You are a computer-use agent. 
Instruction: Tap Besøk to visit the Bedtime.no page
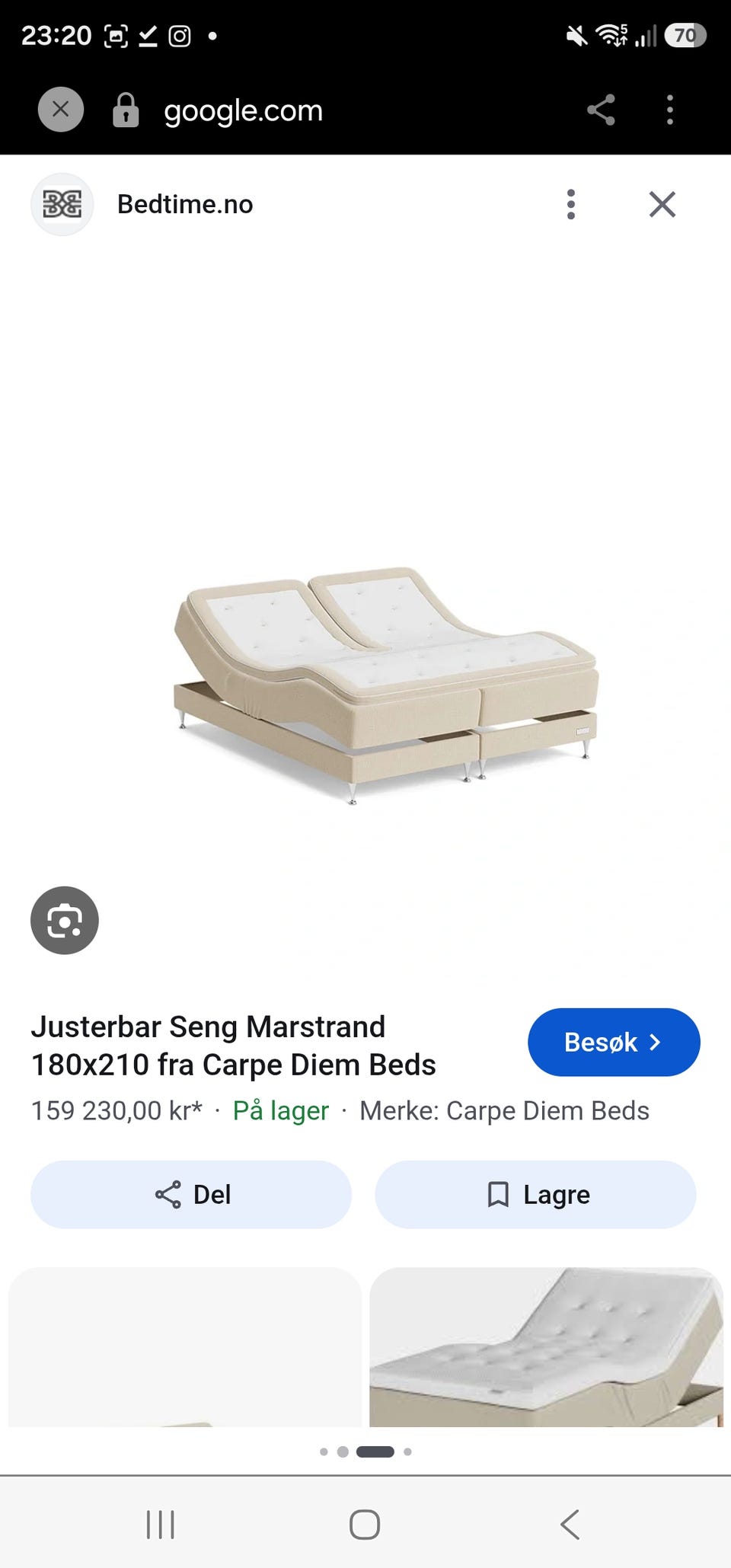click(x=614, y=1042)
